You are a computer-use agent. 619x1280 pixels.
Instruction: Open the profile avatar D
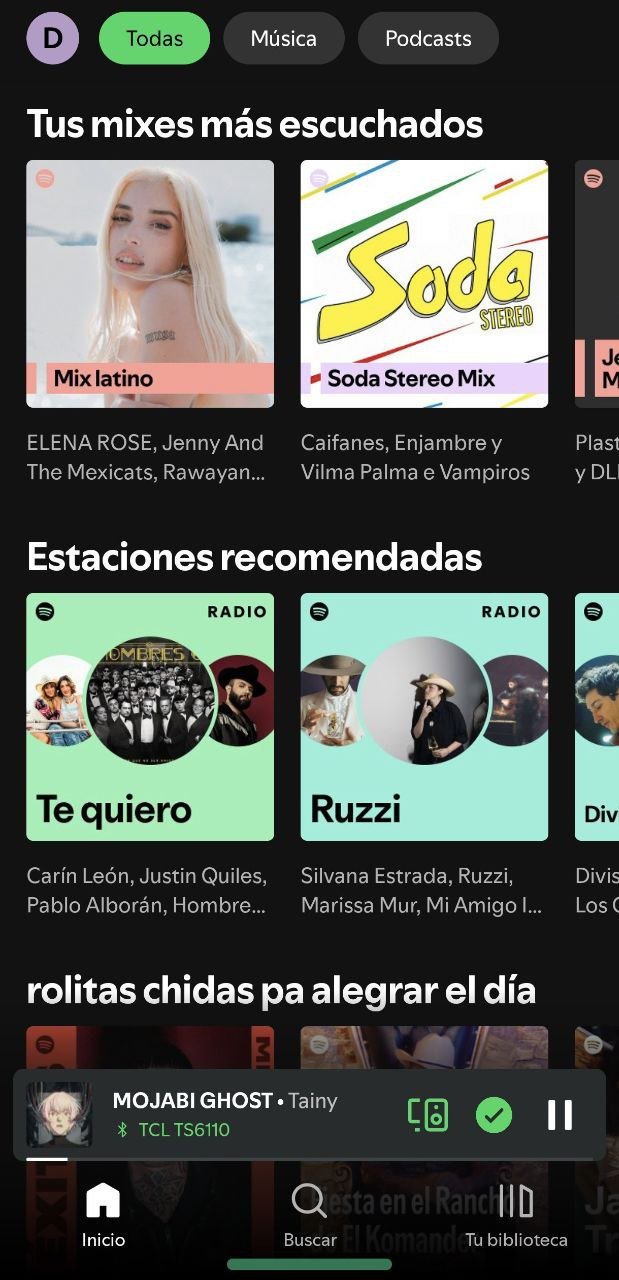(x=52, y=38)
